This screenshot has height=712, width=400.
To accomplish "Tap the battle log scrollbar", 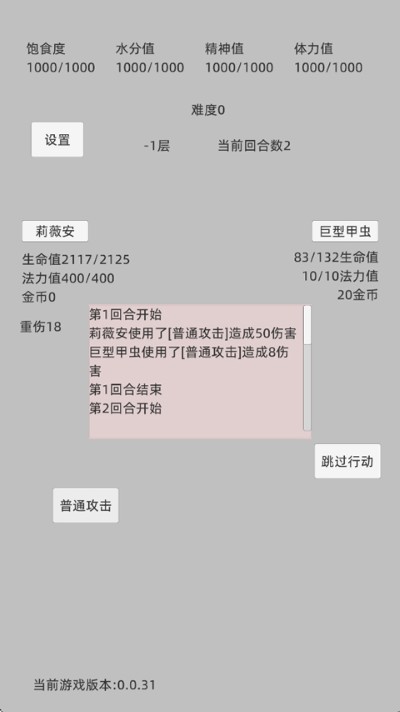I will [x=307, y=368].
